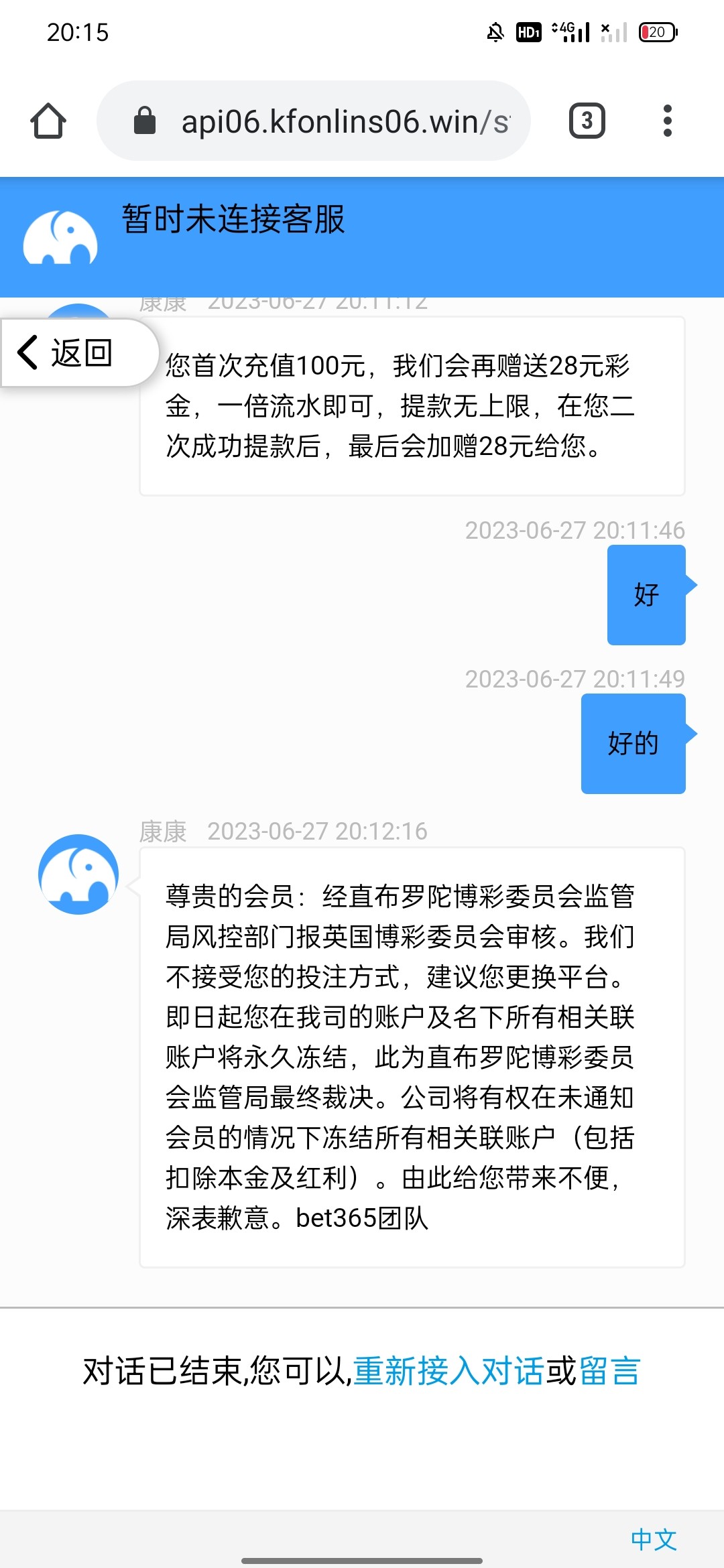This screenshot has width=724, height=1568.
Task: Switch language via the 中文 link
Action: (654, 1539)
